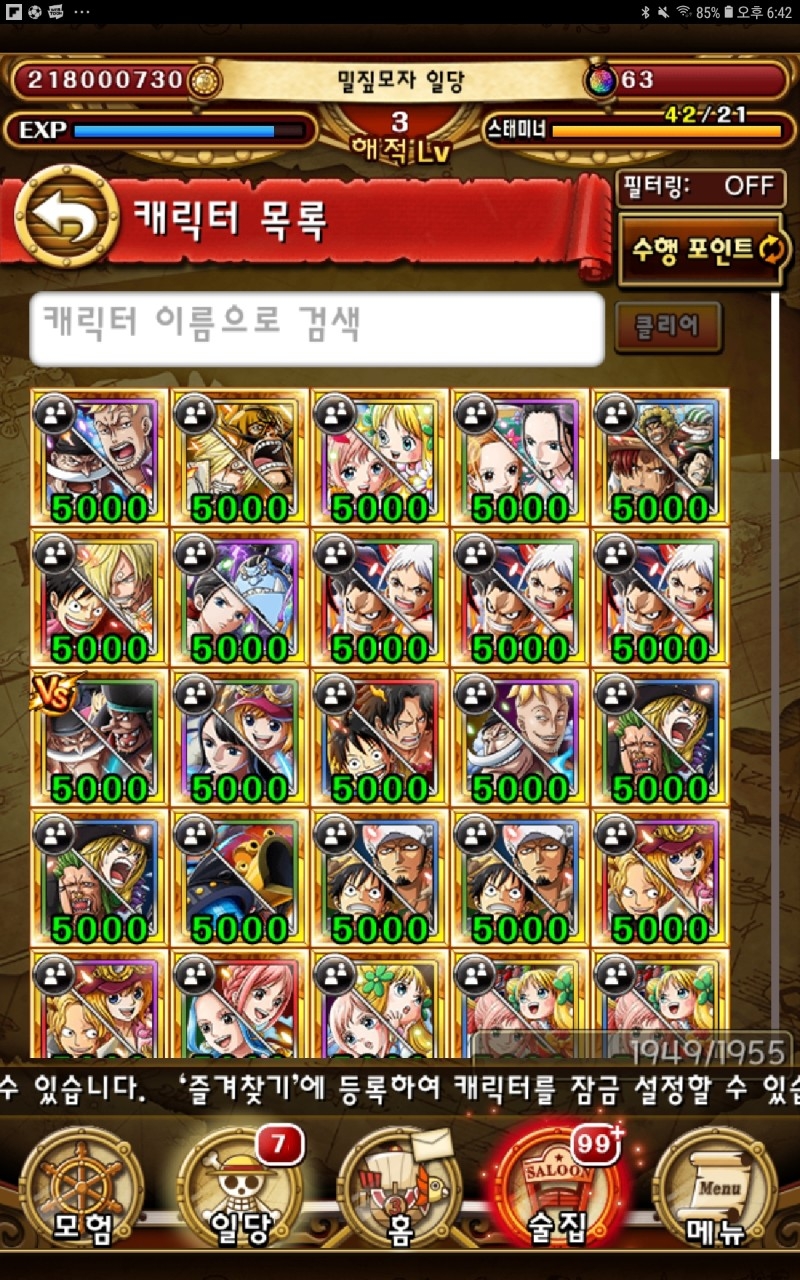Go back using the arrow button
Image resolution: width=800 pixels, height=1280 pixels.
pos(67,217)
